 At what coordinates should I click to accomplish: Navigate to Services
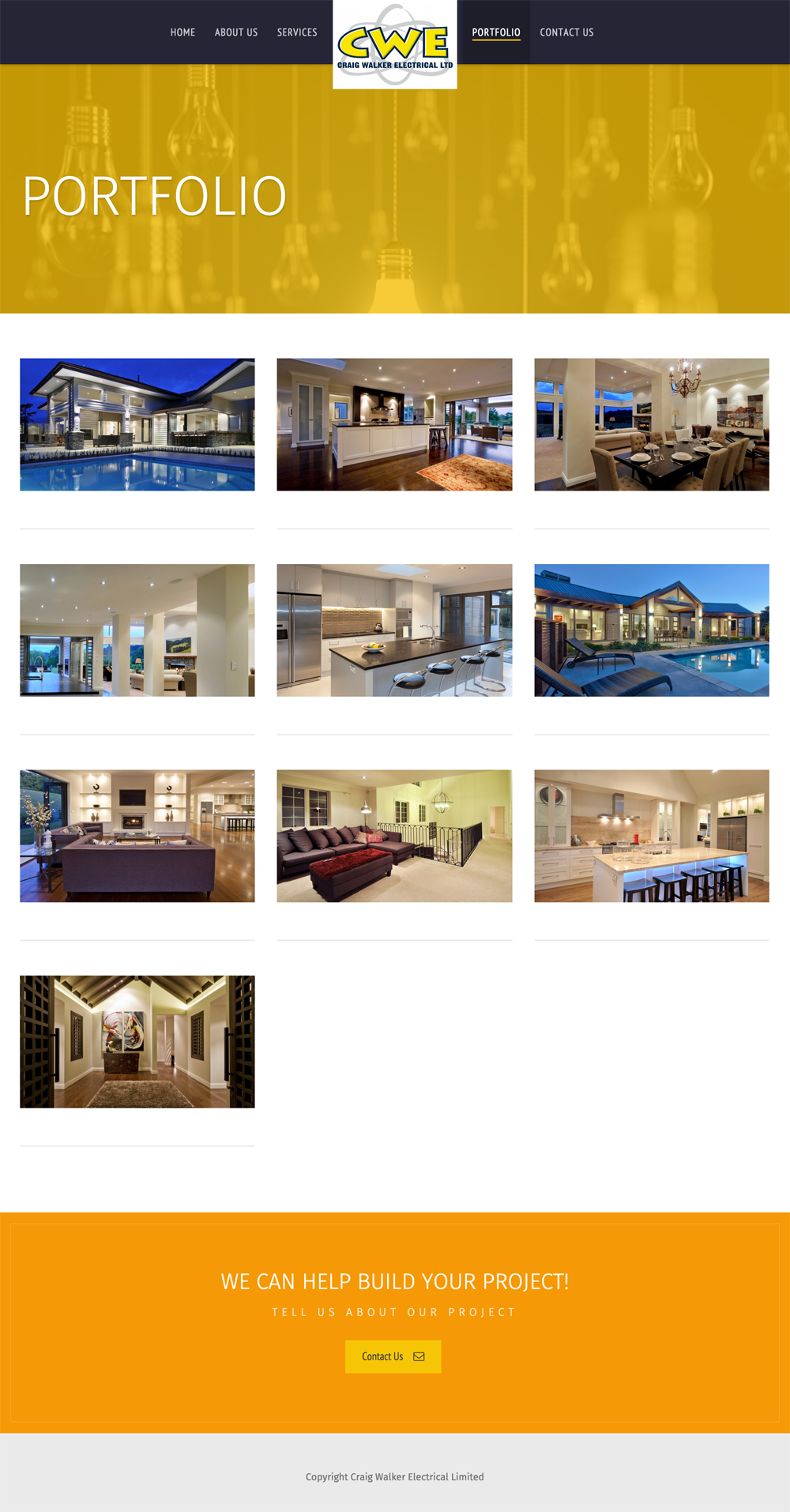coord(297,32)
